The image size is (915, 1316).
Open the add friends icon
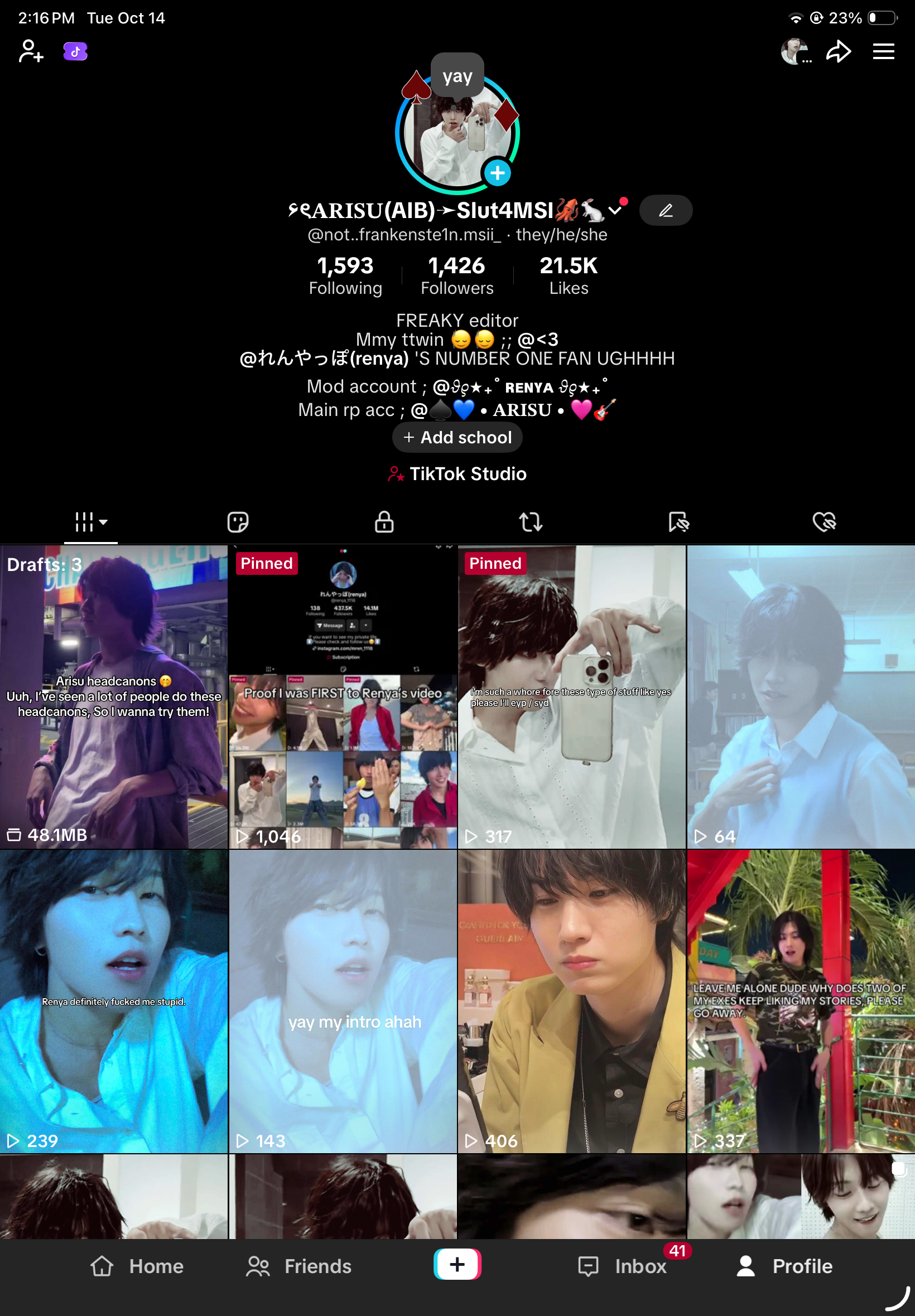pyautogui.click(x=30, y=51)
